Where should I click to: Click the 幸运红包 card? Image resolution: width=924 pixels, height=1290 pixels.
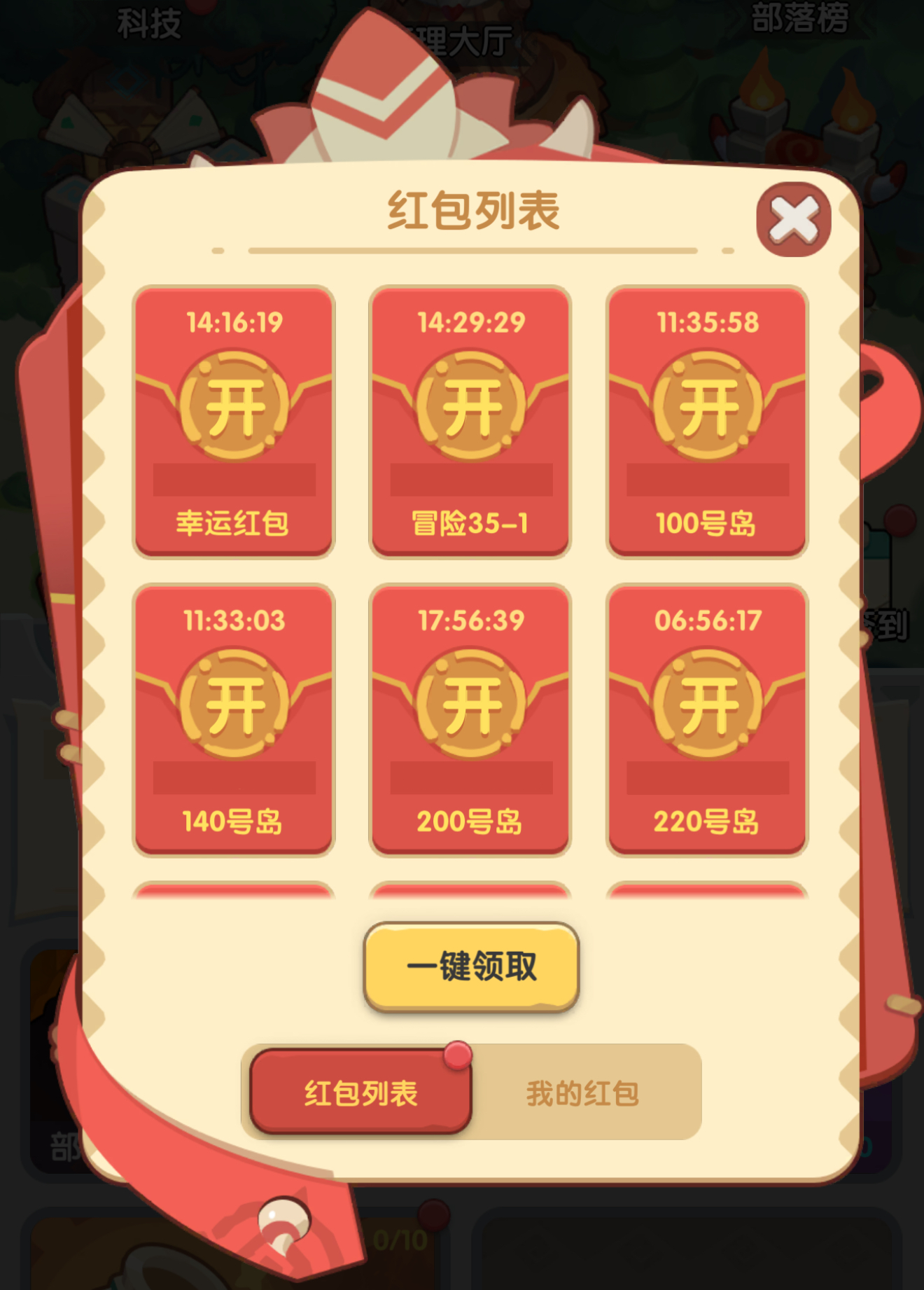click(234, 417)
